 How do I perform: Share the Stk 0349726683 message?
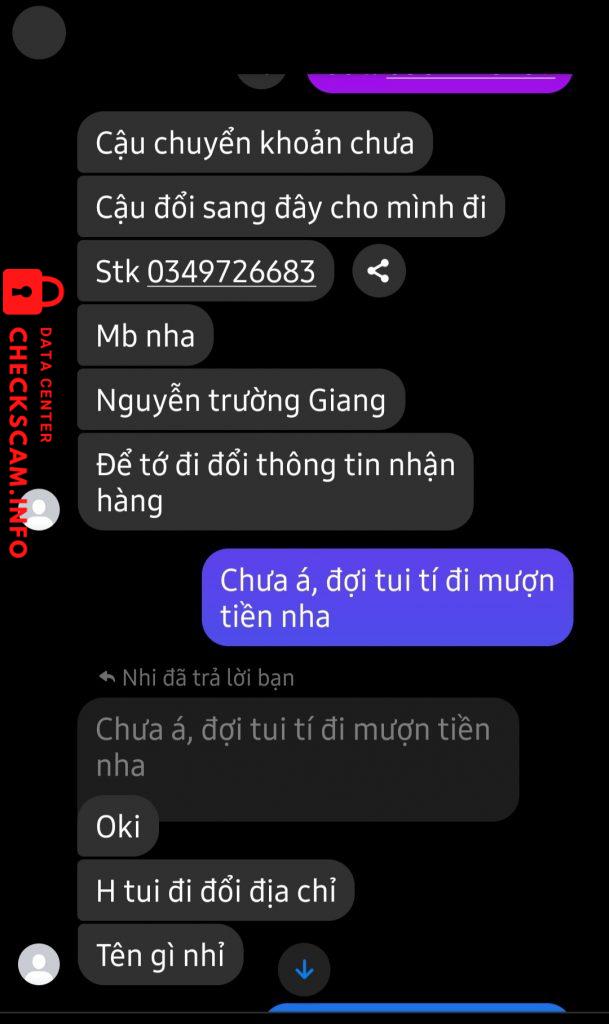[379, 270]
